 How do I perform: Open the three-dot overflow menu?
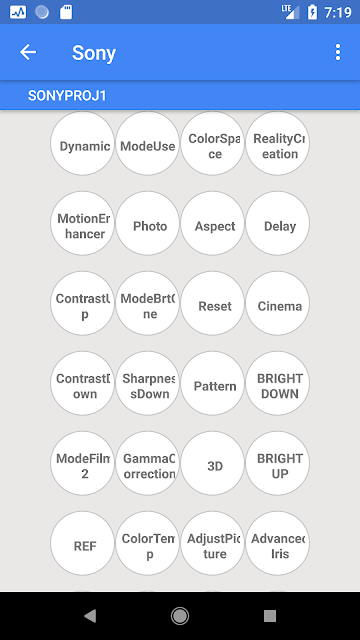pos(338,52)
